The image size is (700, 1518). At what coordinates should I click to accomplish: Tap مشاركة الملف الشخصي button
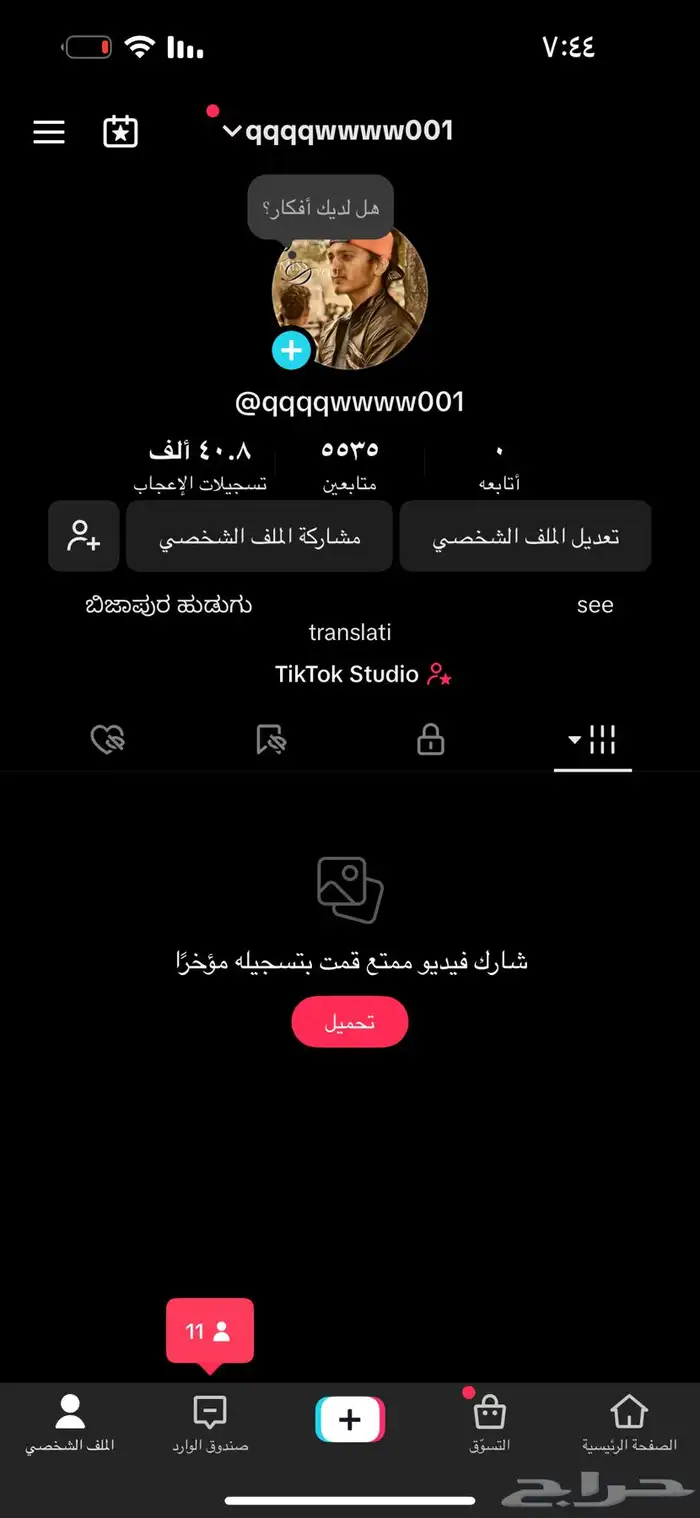click(259, 537)
